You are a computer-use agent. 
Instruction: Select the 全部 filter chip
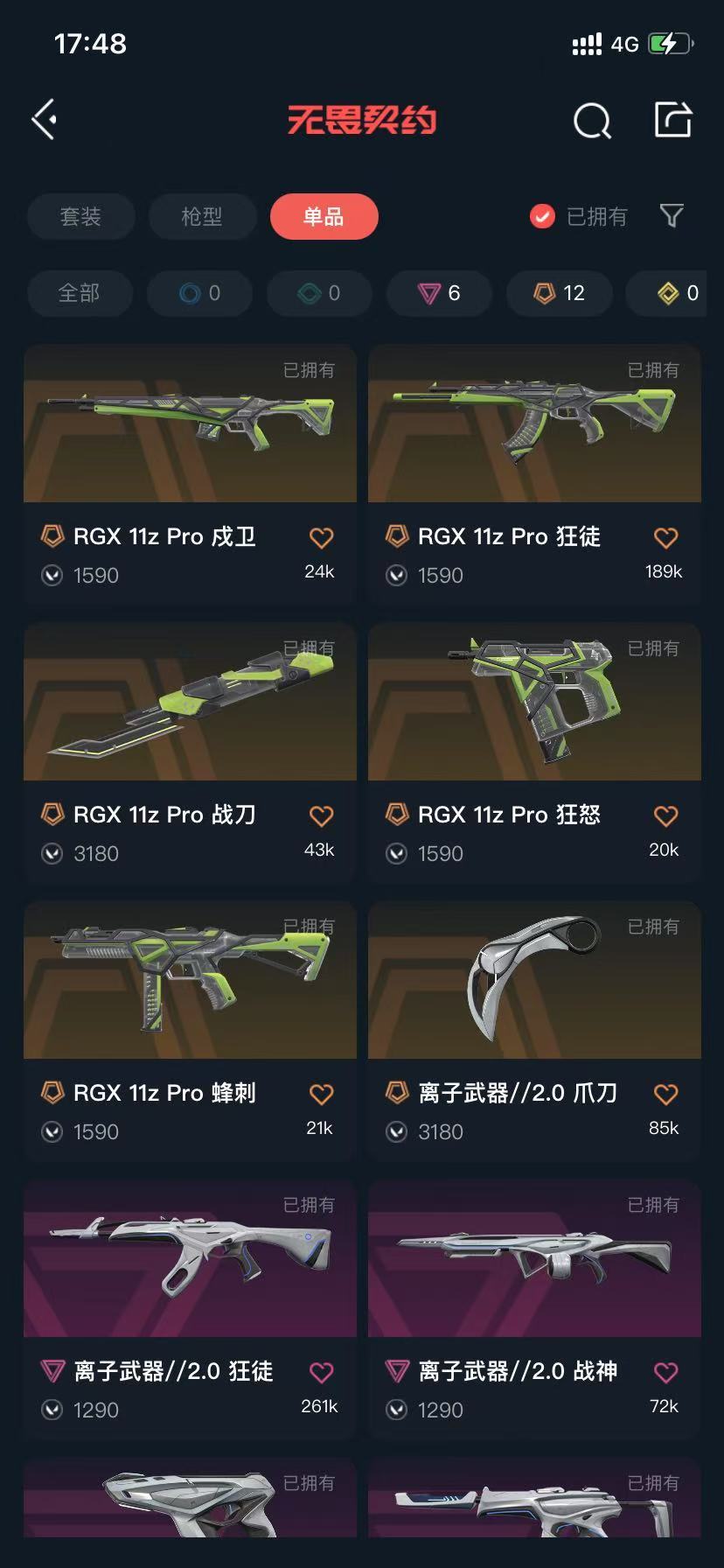pos(80,293)
